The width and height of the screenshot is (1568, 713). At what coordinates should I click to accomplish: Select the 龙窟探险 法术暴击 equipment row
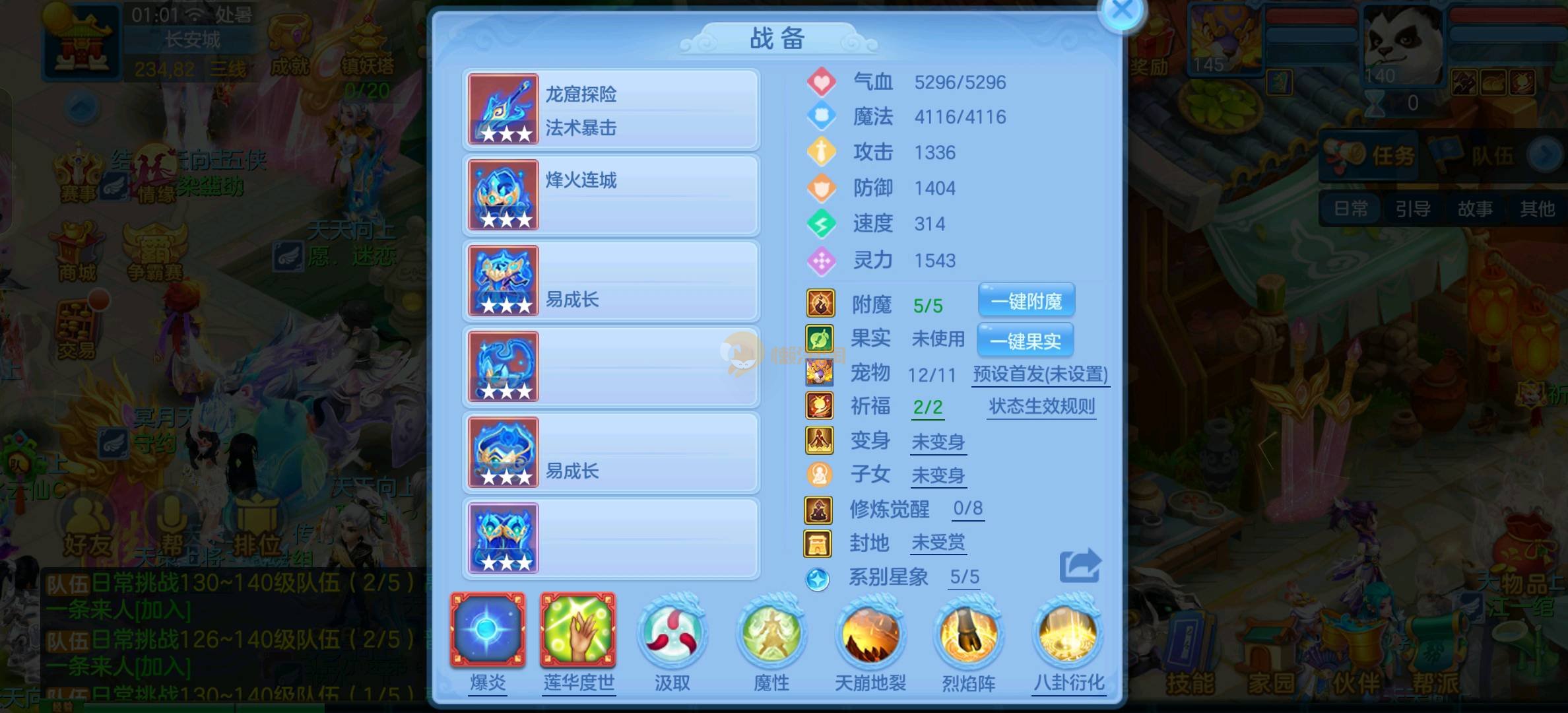611,110
